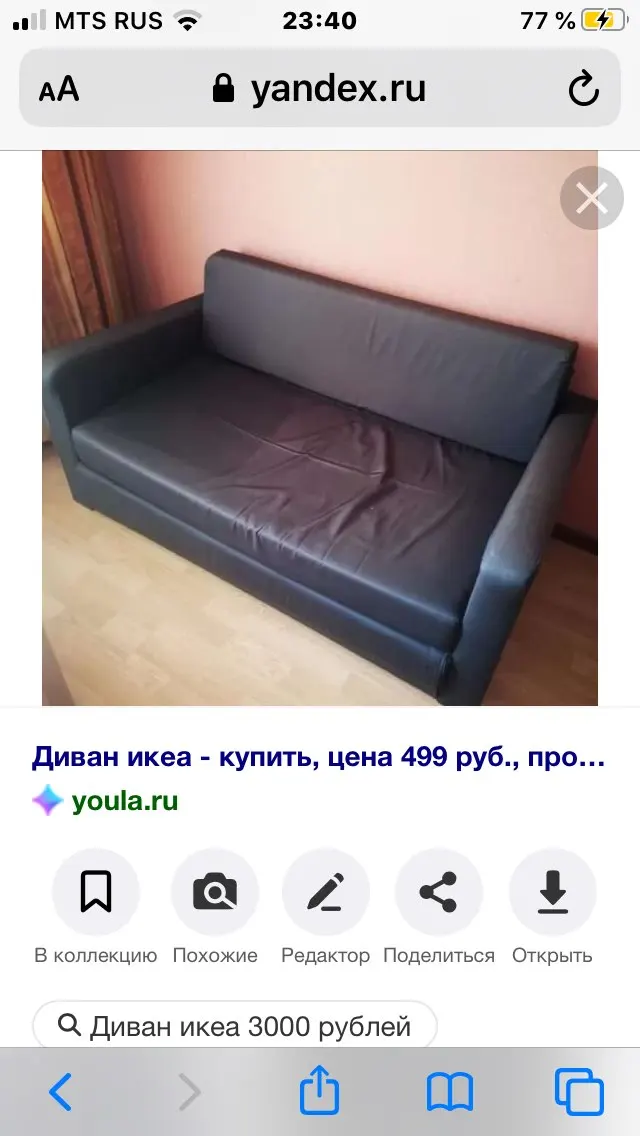Visit the youla.ru source link
This screenshot has width=640, height=1136.
pos(124,801)
